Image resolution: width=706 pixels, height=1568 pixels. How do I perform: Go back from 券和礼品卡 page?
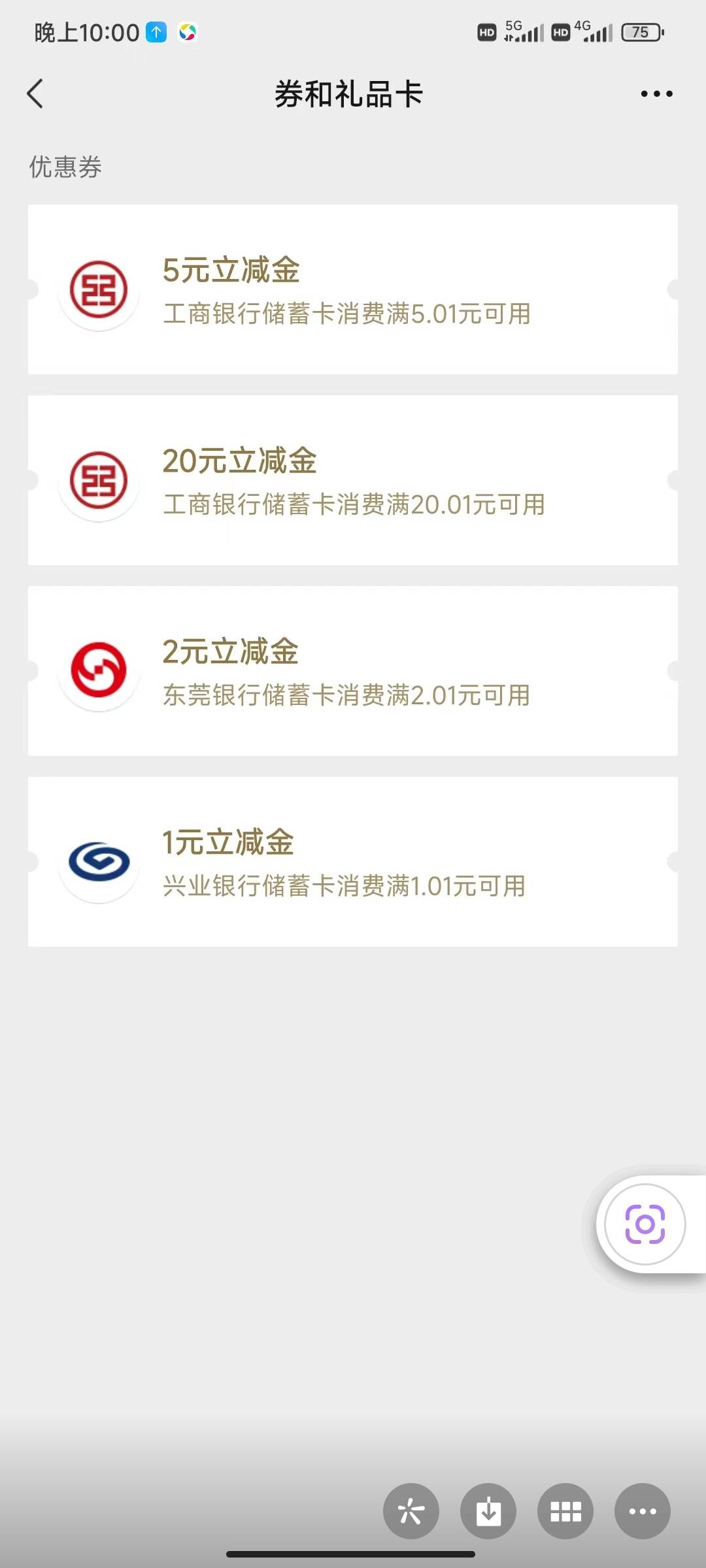[x=35, y=94]
